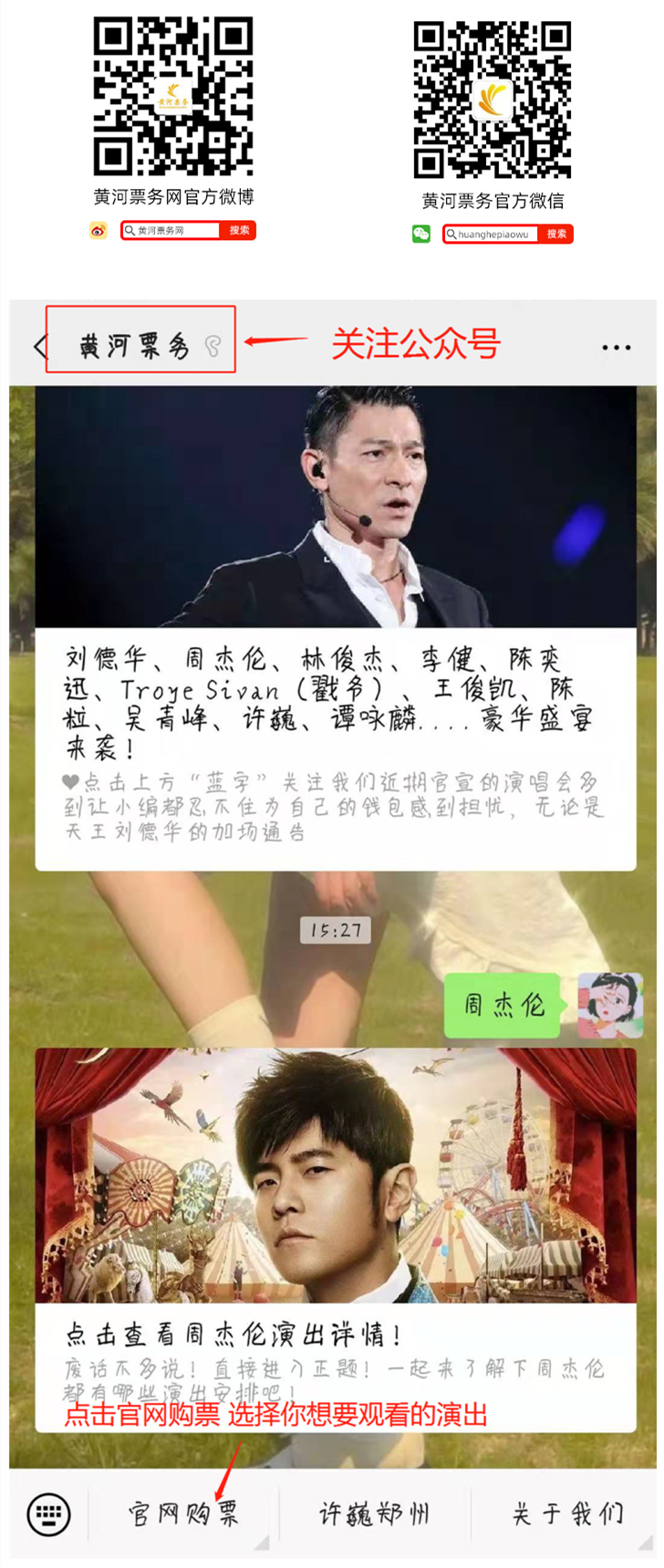Select the 周杰伦 green chat bubble
Viewport: 664px width, 1568px height.
pyautogui.click(x=502, y=1004)
